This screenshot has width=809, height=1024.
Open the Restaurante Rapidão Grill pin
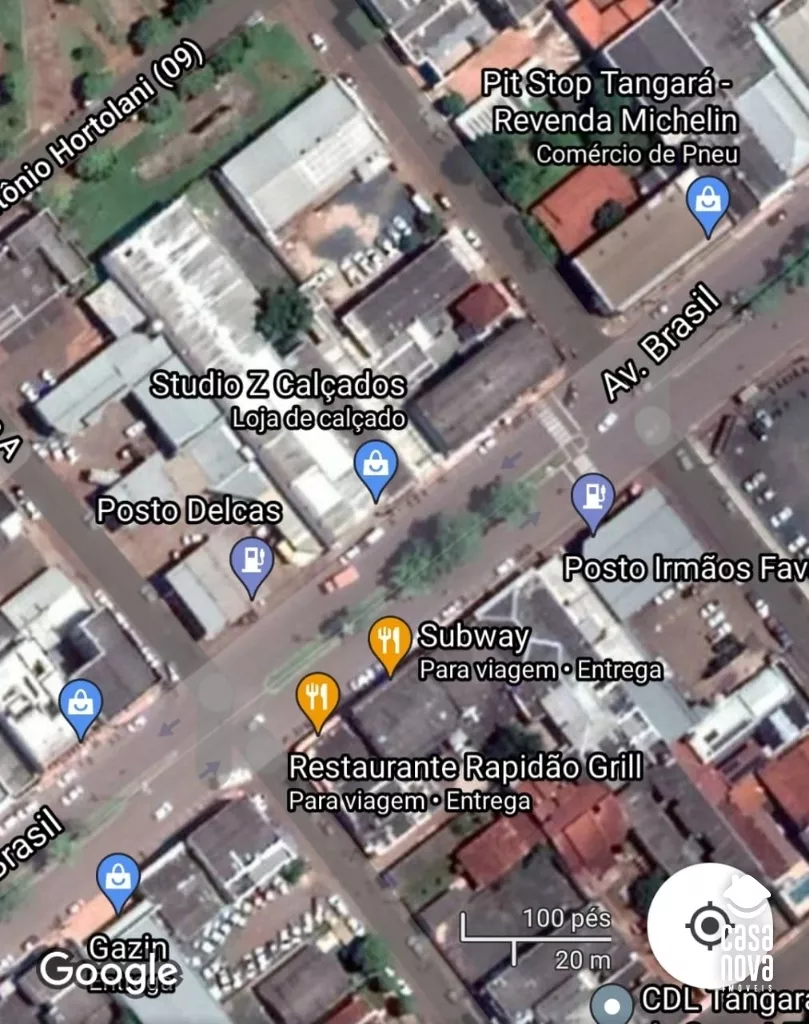point(318,698)
